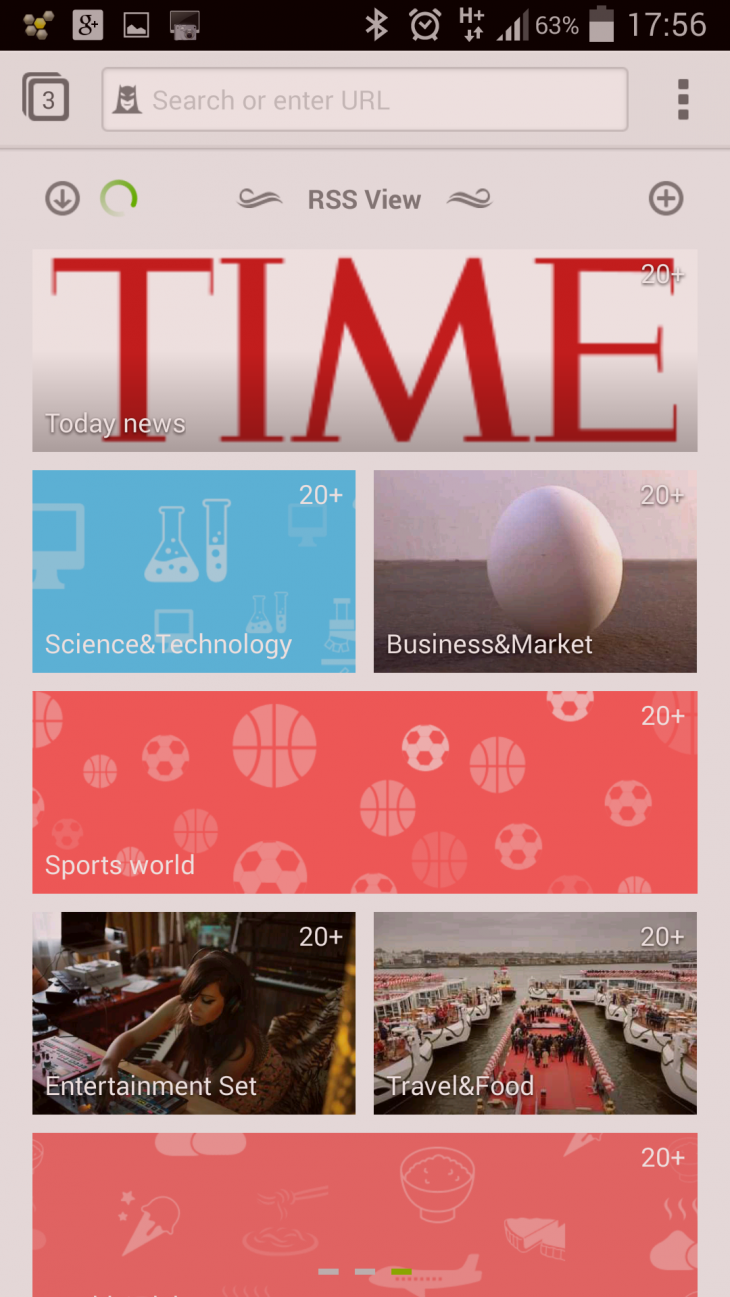Tap the 20+ badge on Sports world
This screenshot has width=730, height=1297.
pos(662,716)
